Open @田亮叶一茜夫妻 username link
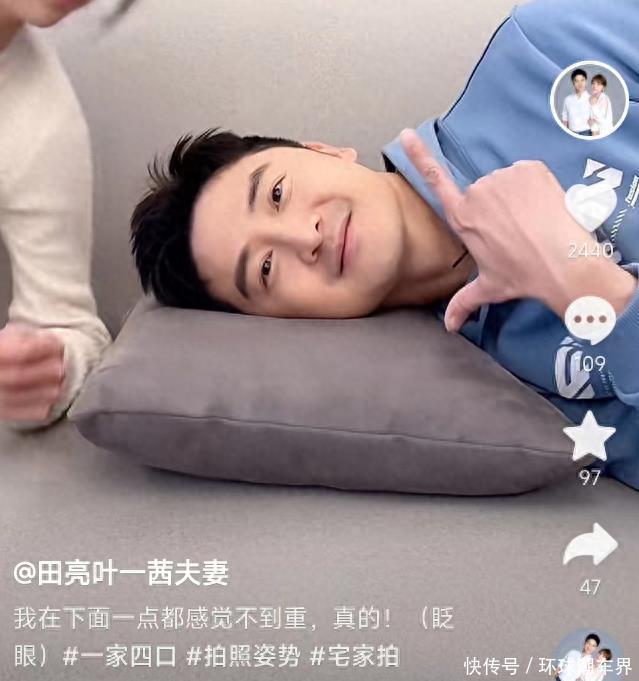 click(121, 572)
